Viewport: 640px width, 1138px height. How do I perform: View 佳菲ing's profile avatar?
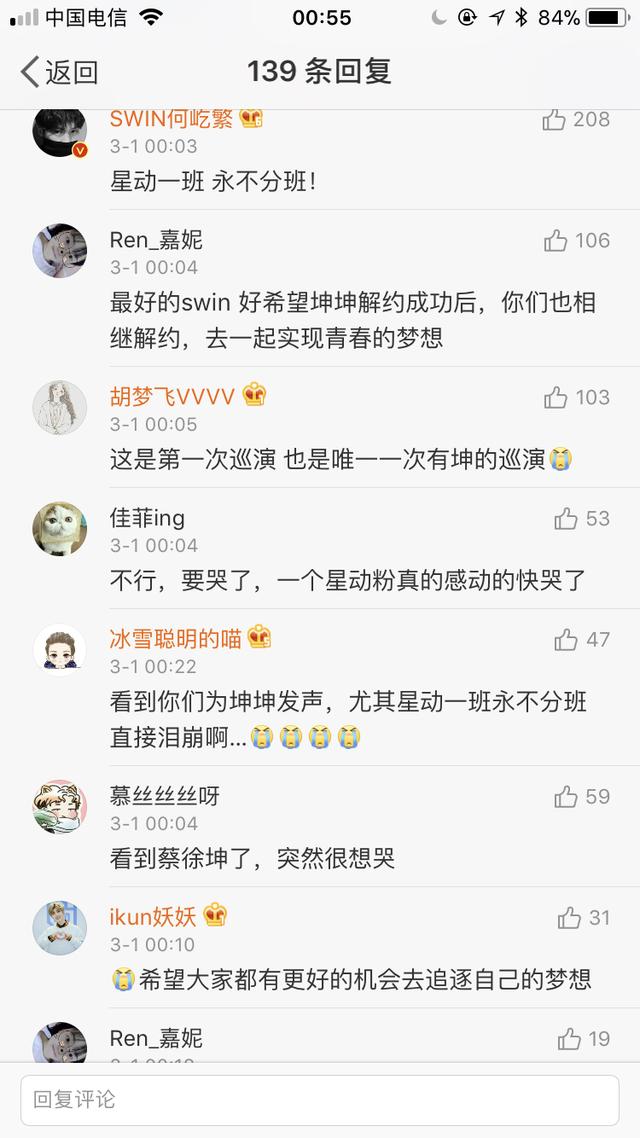pyautogui.click(x=60, y=529)
